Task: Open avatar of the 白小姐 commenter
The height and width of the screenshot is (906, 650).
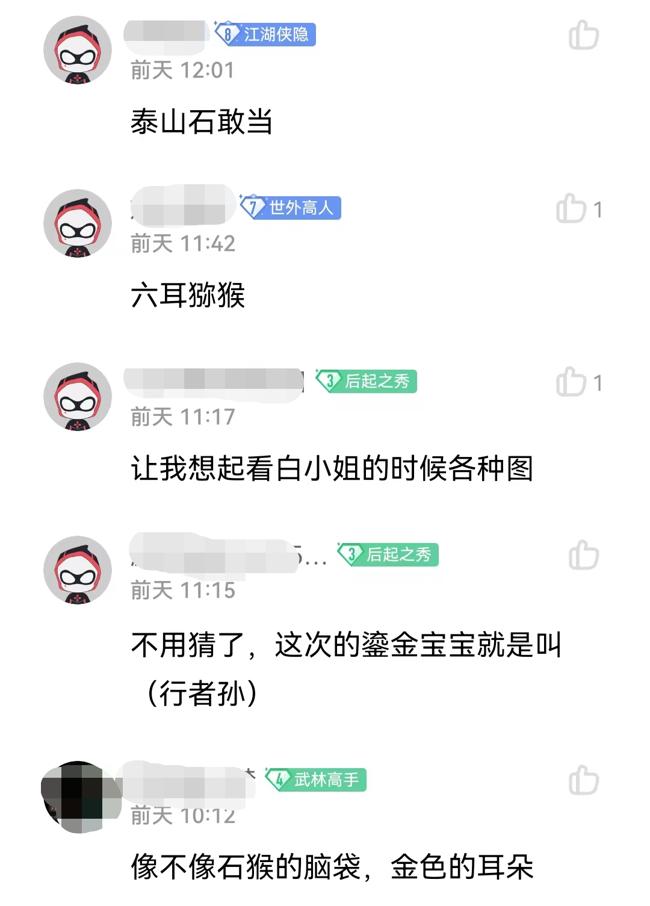Action: 78,396
